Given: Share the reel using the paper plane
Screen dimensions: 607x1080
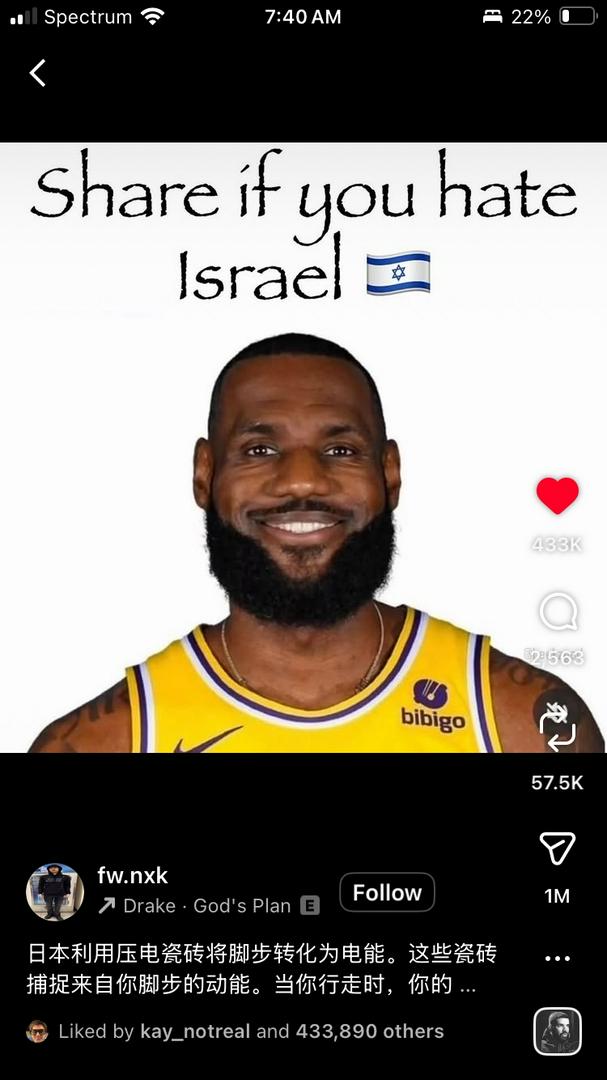Looking at the screenshot, I should tap(557, 849).
